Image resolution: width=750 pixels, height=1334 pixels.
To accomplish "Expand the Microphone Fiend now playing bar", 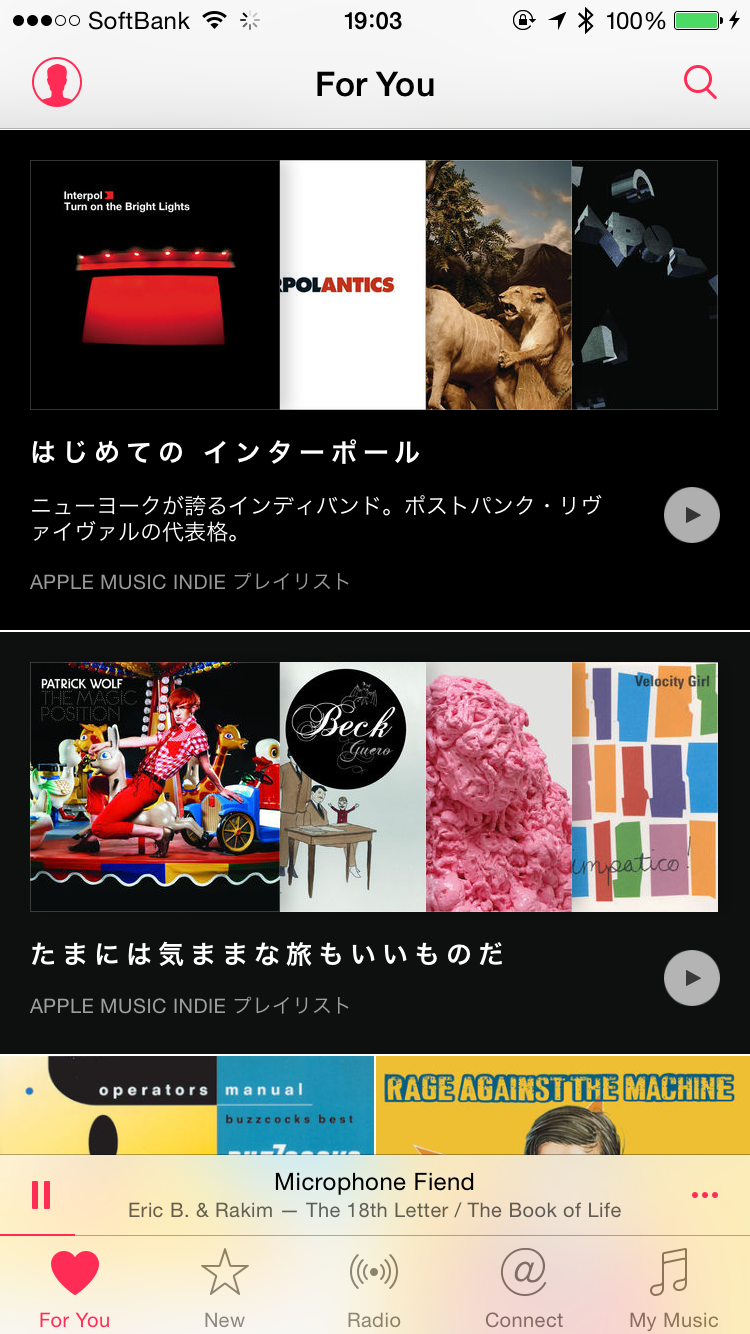I will (x=374, y=1195).
